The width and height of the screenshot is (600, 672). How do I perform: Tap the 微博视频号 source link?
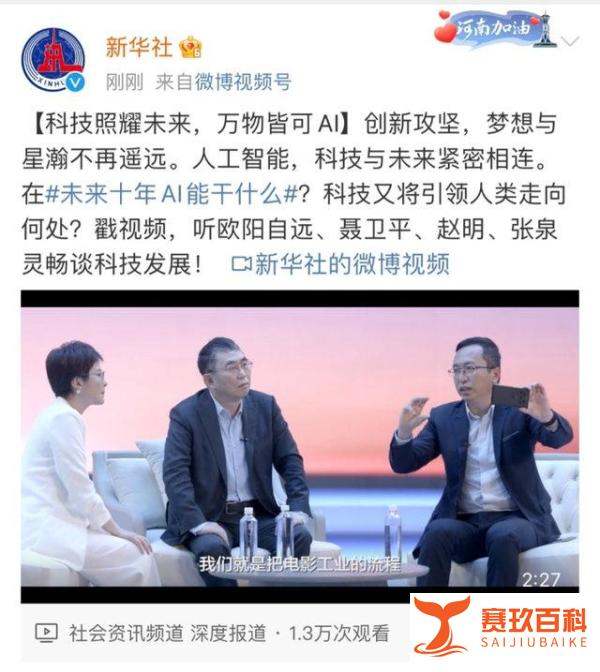click(x=243, y=82)
